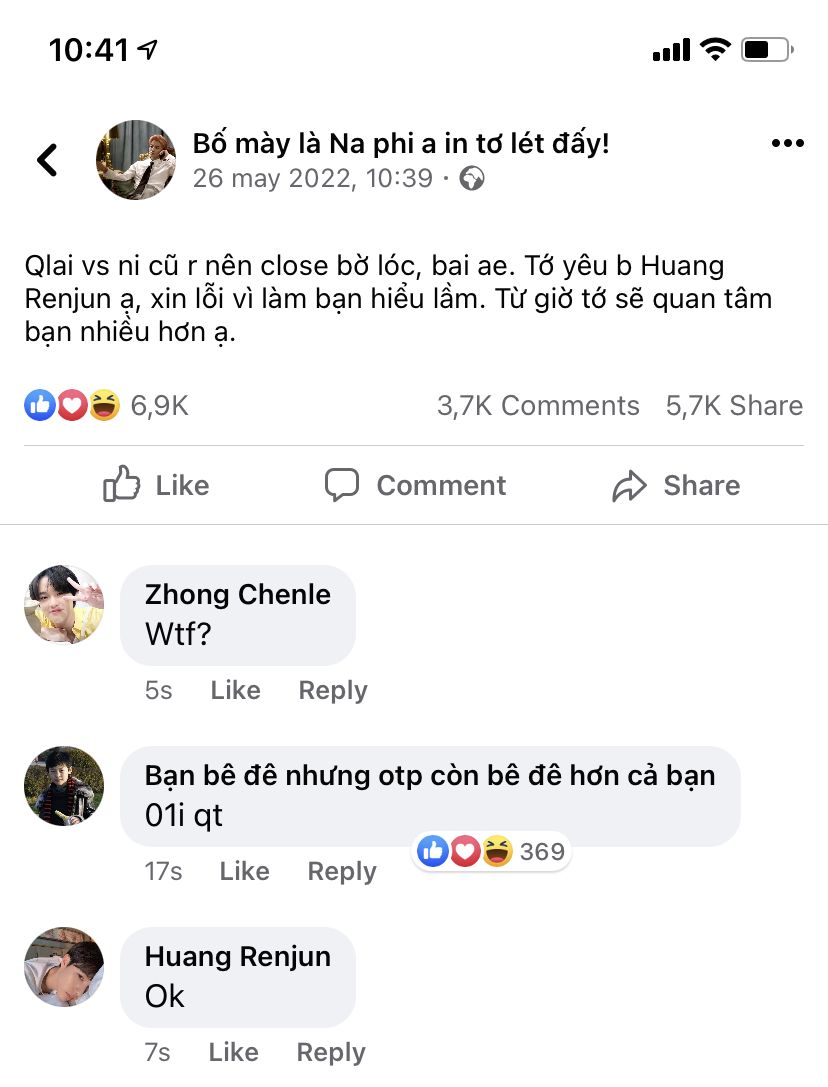Viewport: 828px width, 1087px height.
Task: View the post's 6,9K reactions
Action: click(x=106, y=405)
